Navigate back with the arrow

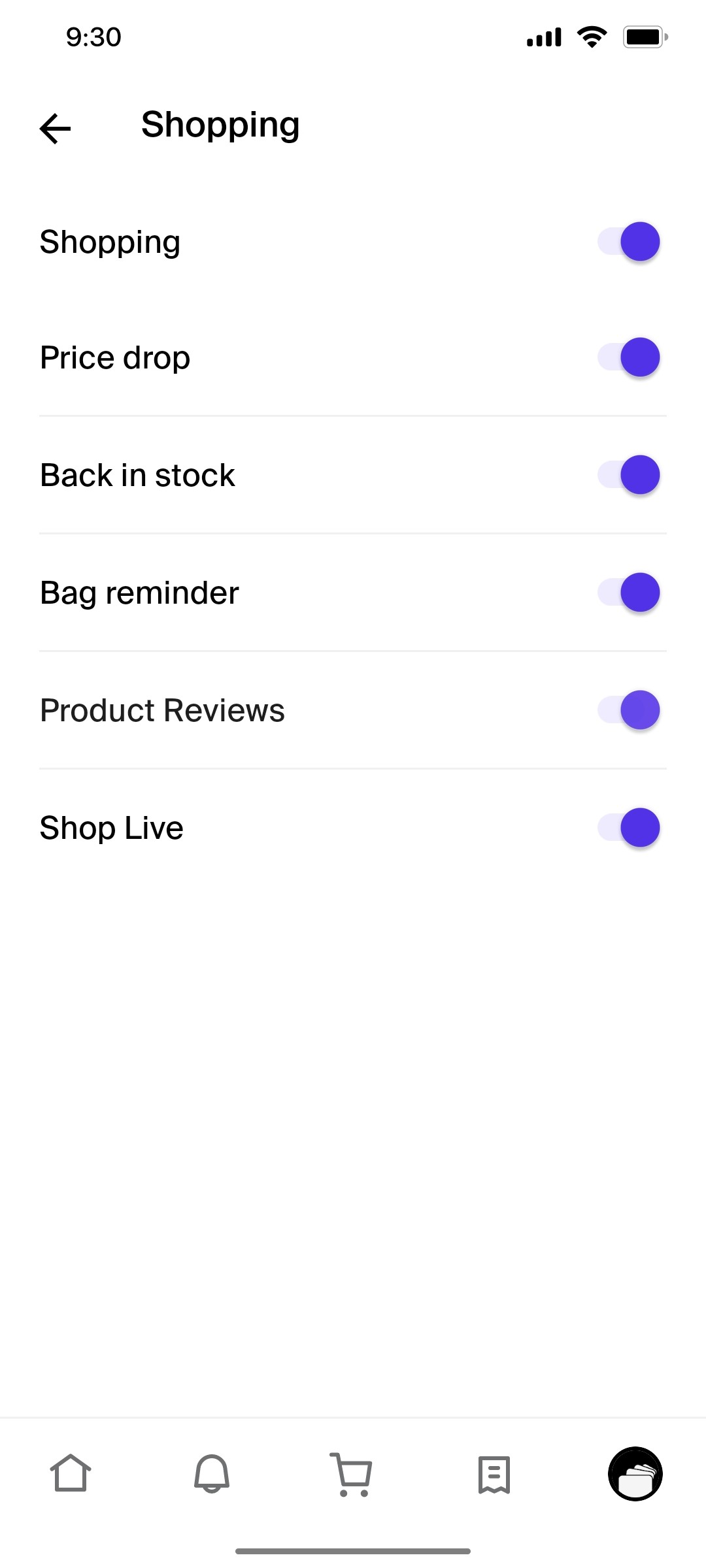click(x=55, y=128)
